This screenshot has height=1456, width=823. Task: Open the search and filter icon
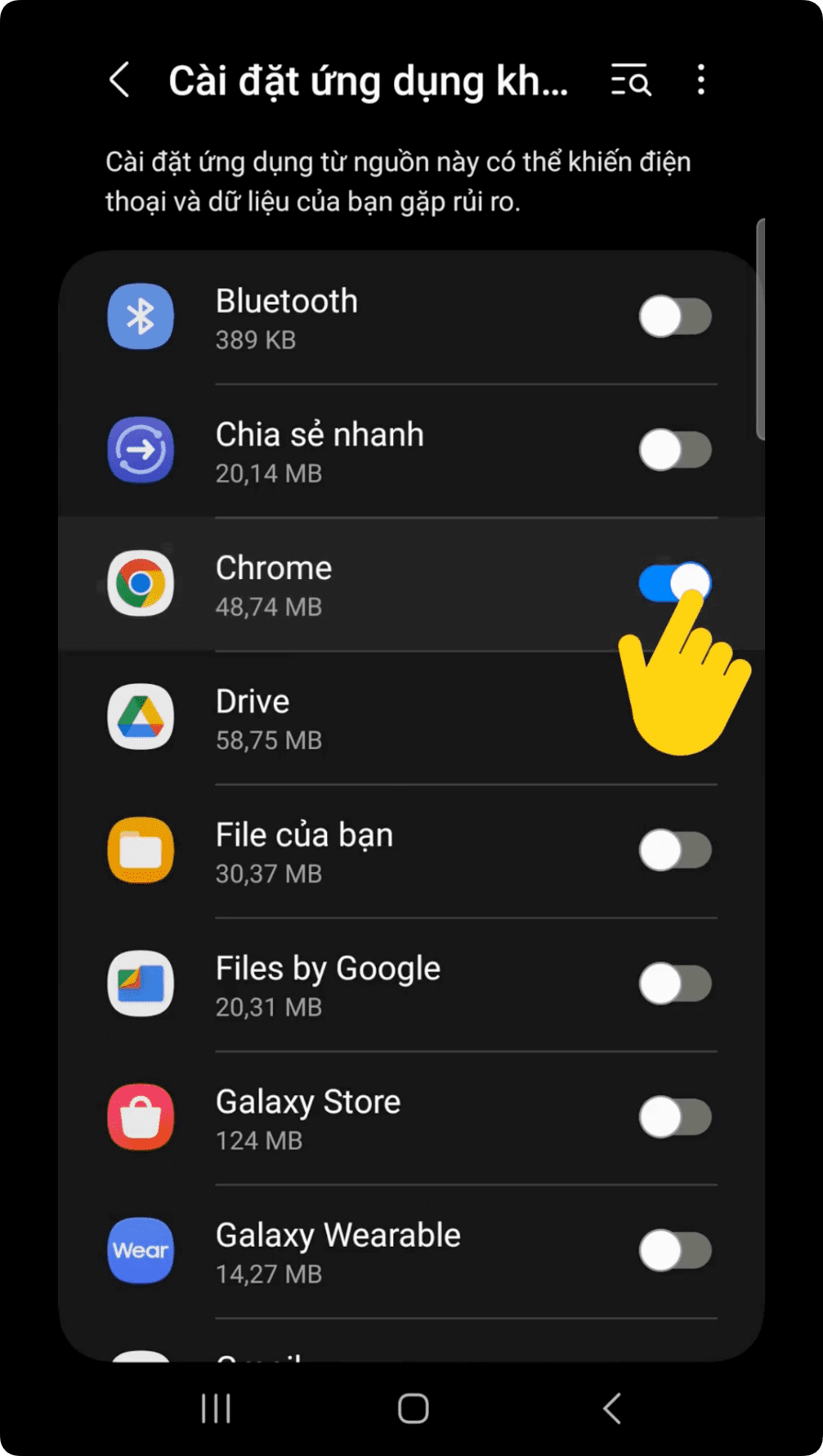(x=631, y=81)
